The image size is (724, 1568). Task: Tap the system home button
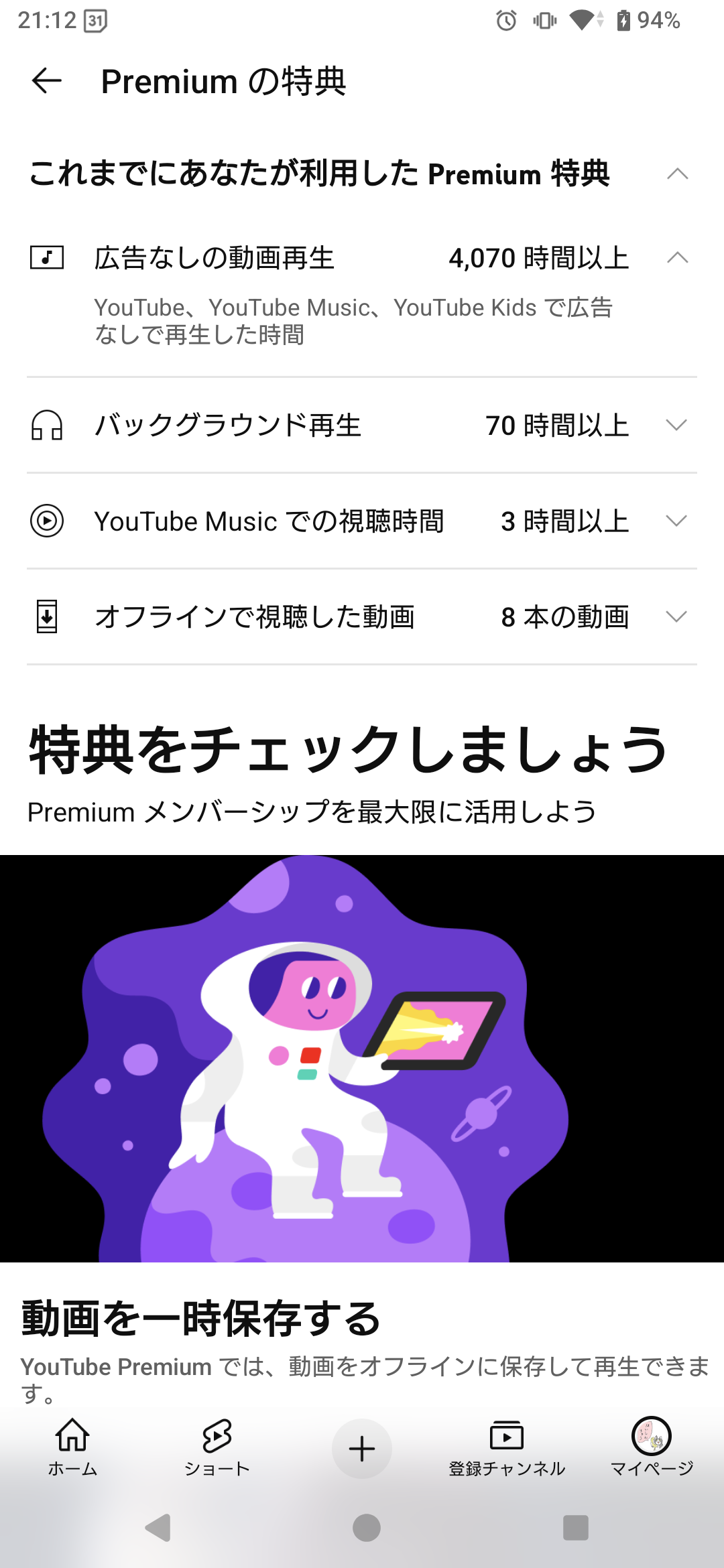pyautogui.click(x=366, y=1528)
